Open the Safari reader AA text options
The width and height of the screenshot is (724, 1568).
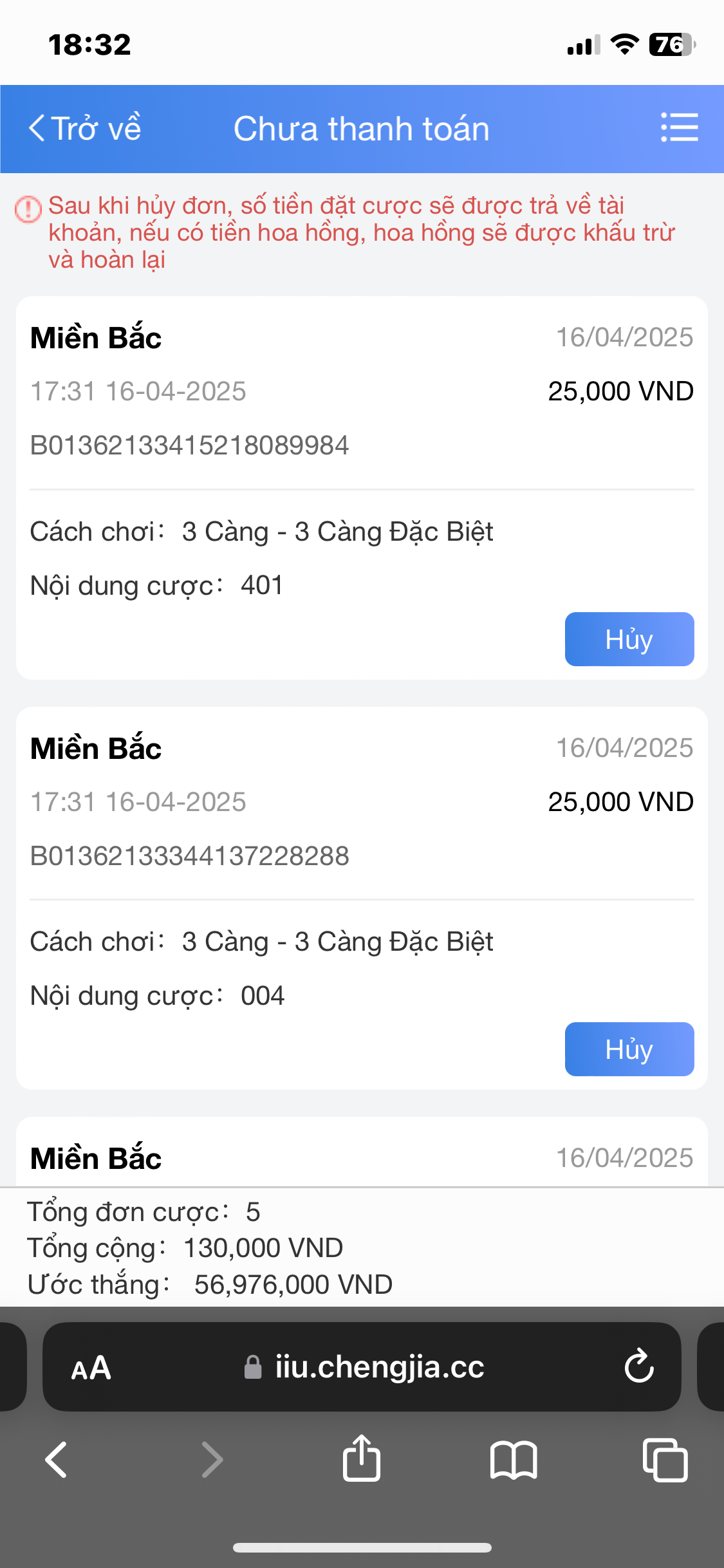pos(91,1368)
